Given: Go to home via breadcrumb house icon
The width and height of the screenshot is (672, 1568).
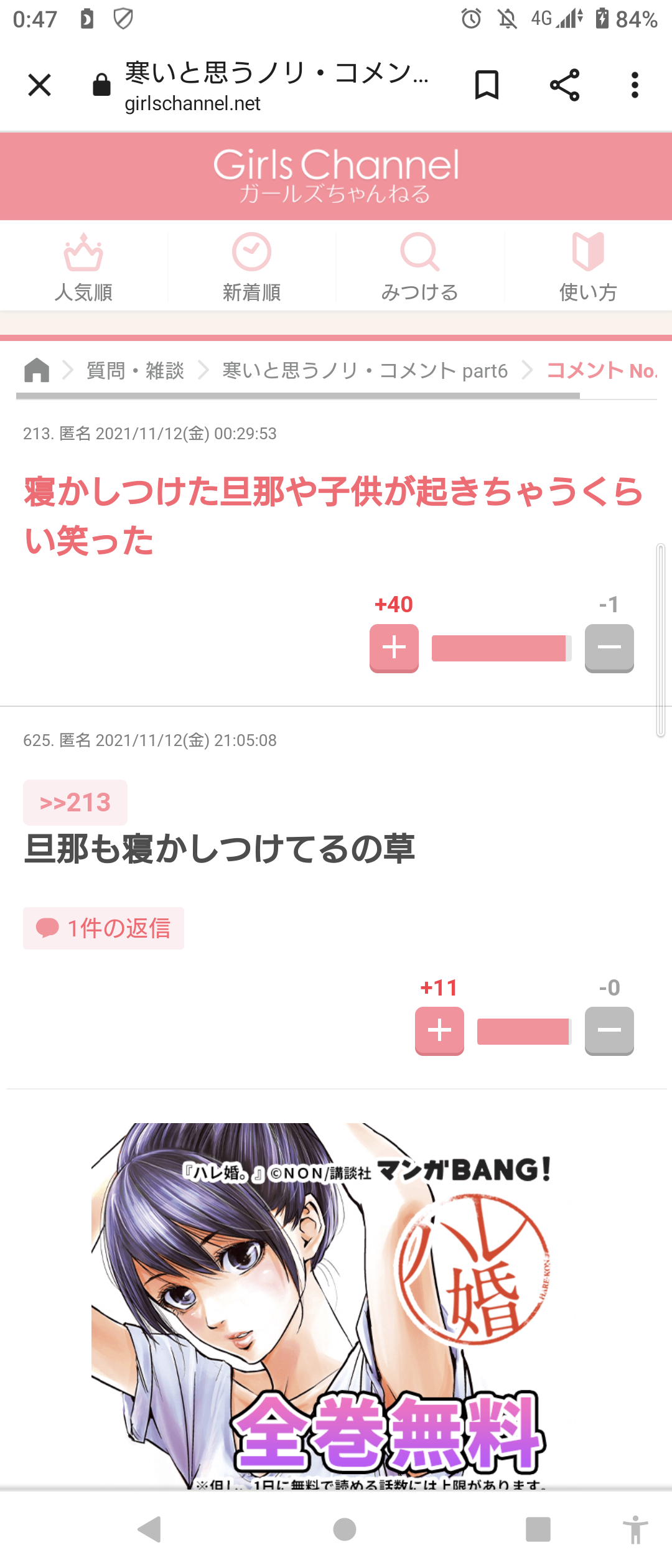Looking at the screenshot, I should point(37,370).
